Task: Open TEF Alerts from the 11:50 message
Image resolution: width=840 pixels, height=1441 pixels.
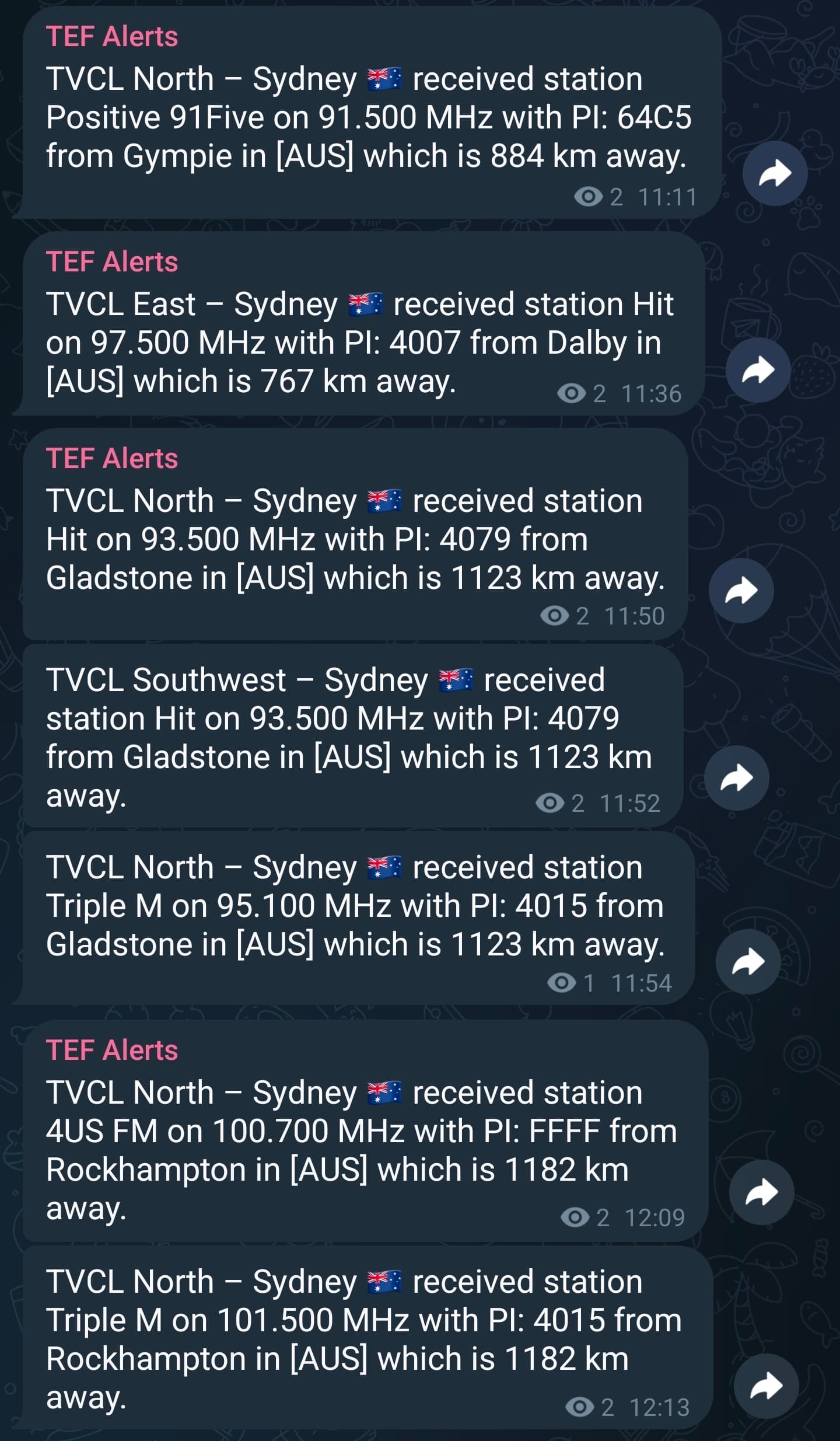Action: coord(112,459)
